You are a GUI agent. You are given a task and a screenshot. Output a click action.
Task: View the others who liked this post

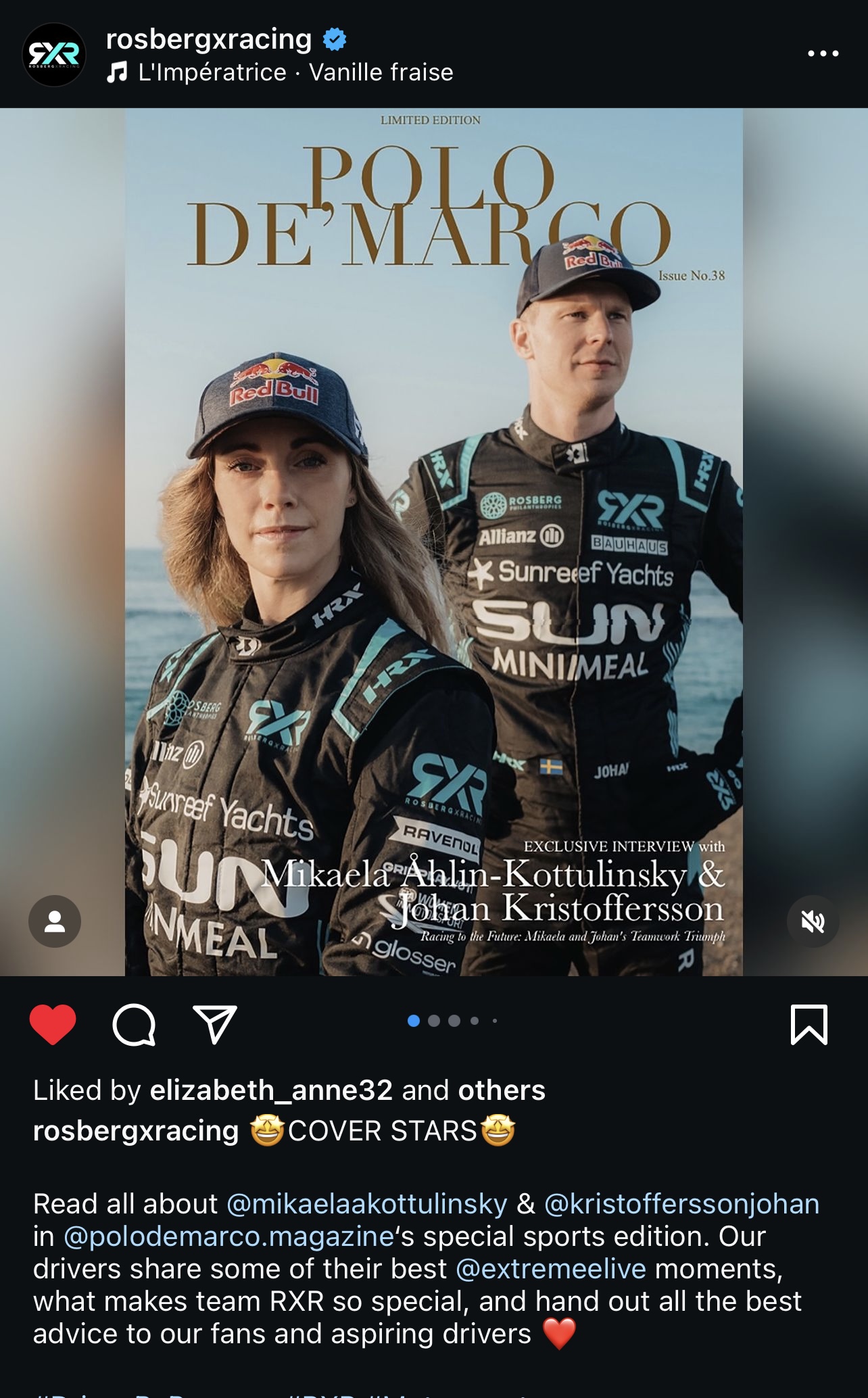click(501, 1090)
